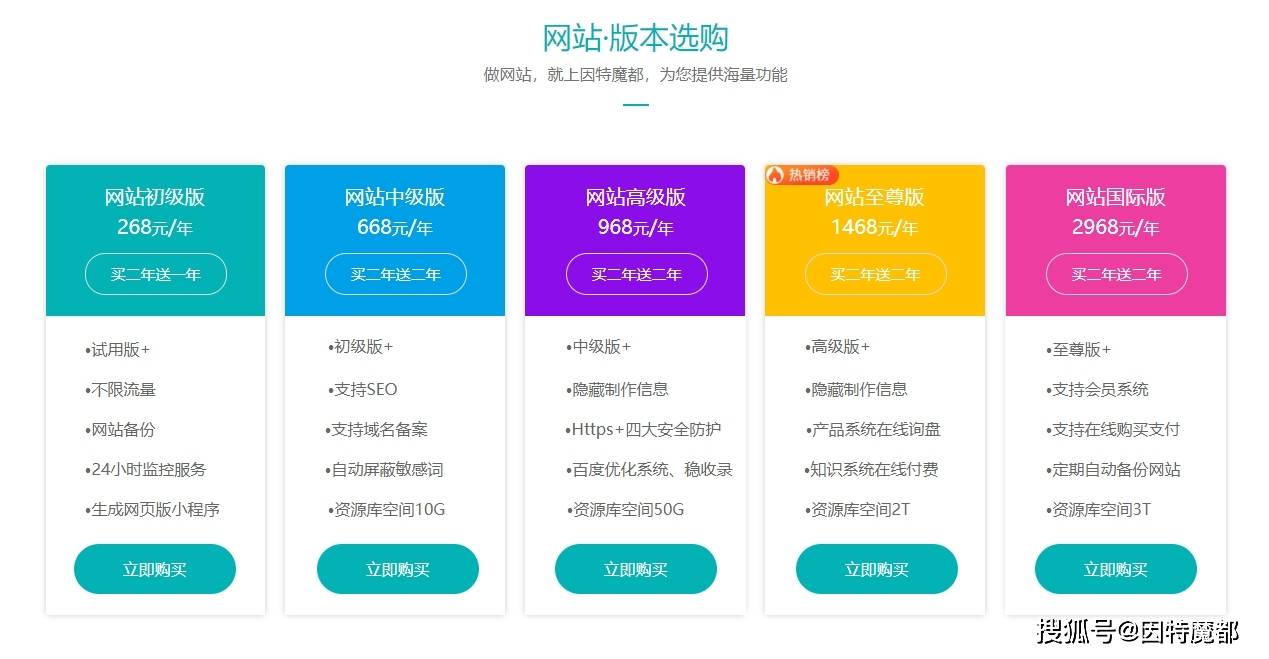
Task: Tap 买二年送二年 on 网站至尊版 card
Action: click(875, 274)
